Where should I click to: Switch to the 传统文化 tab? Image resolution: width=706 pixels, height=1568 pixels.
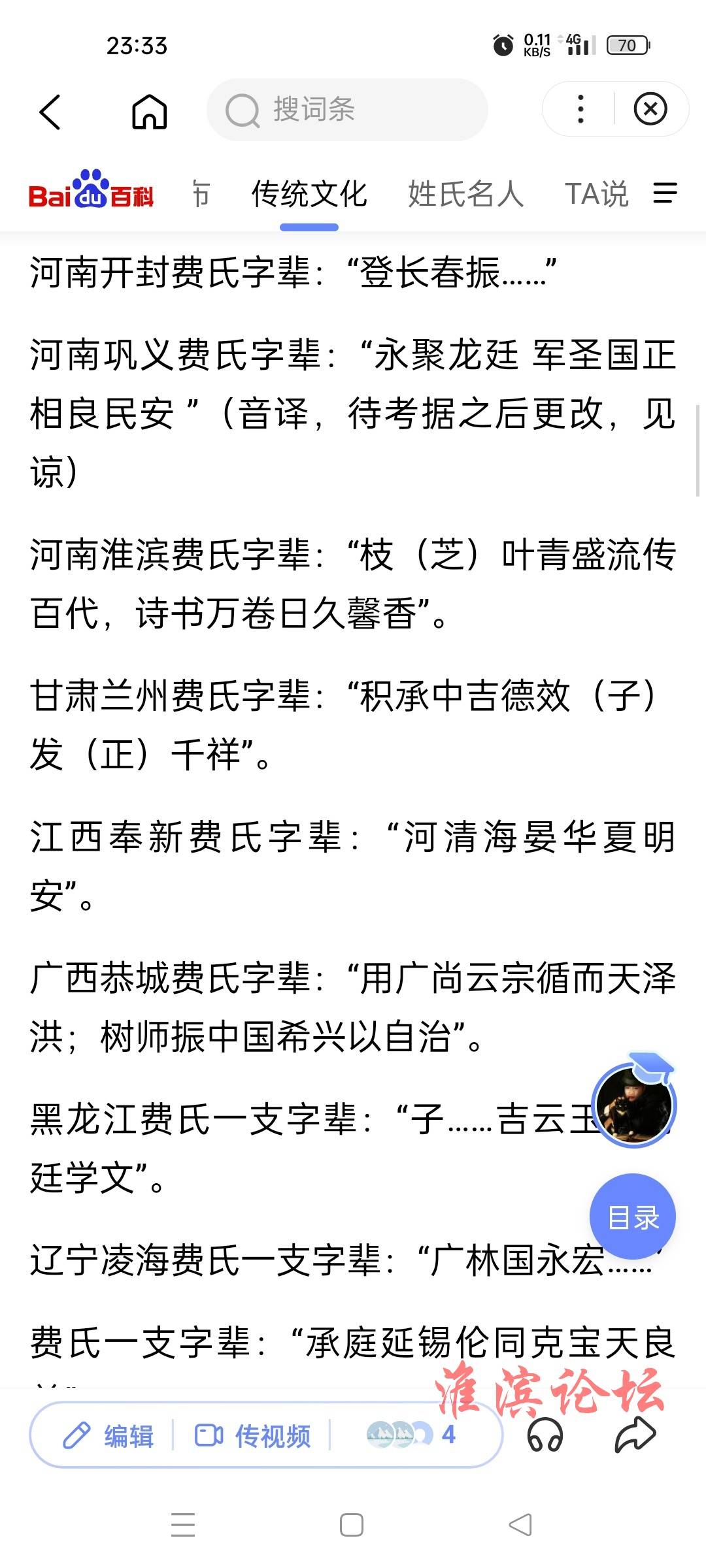pos(309,194)
